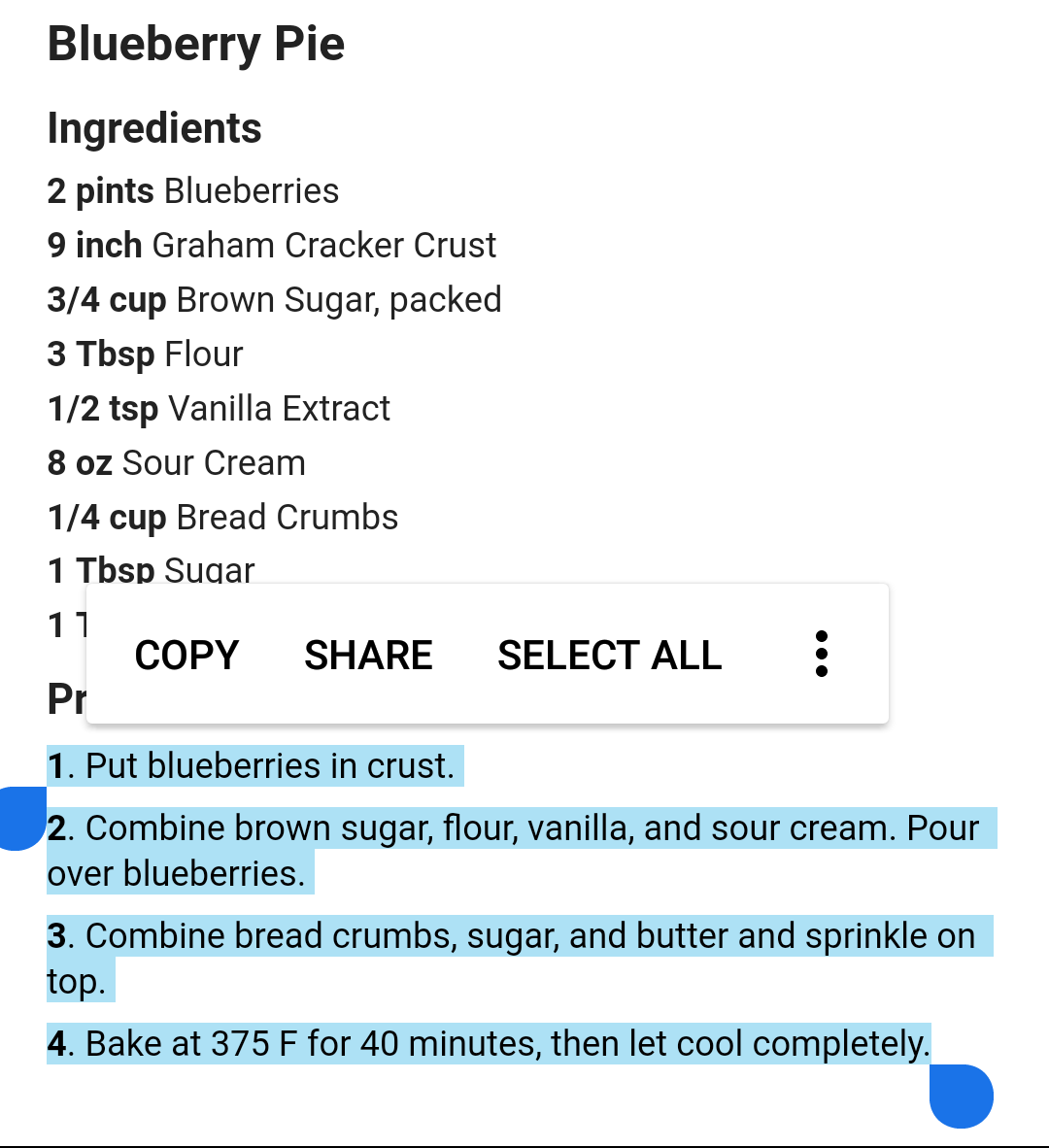
Task: Copy the selected recipe text
Action: (x=186, y=655)
